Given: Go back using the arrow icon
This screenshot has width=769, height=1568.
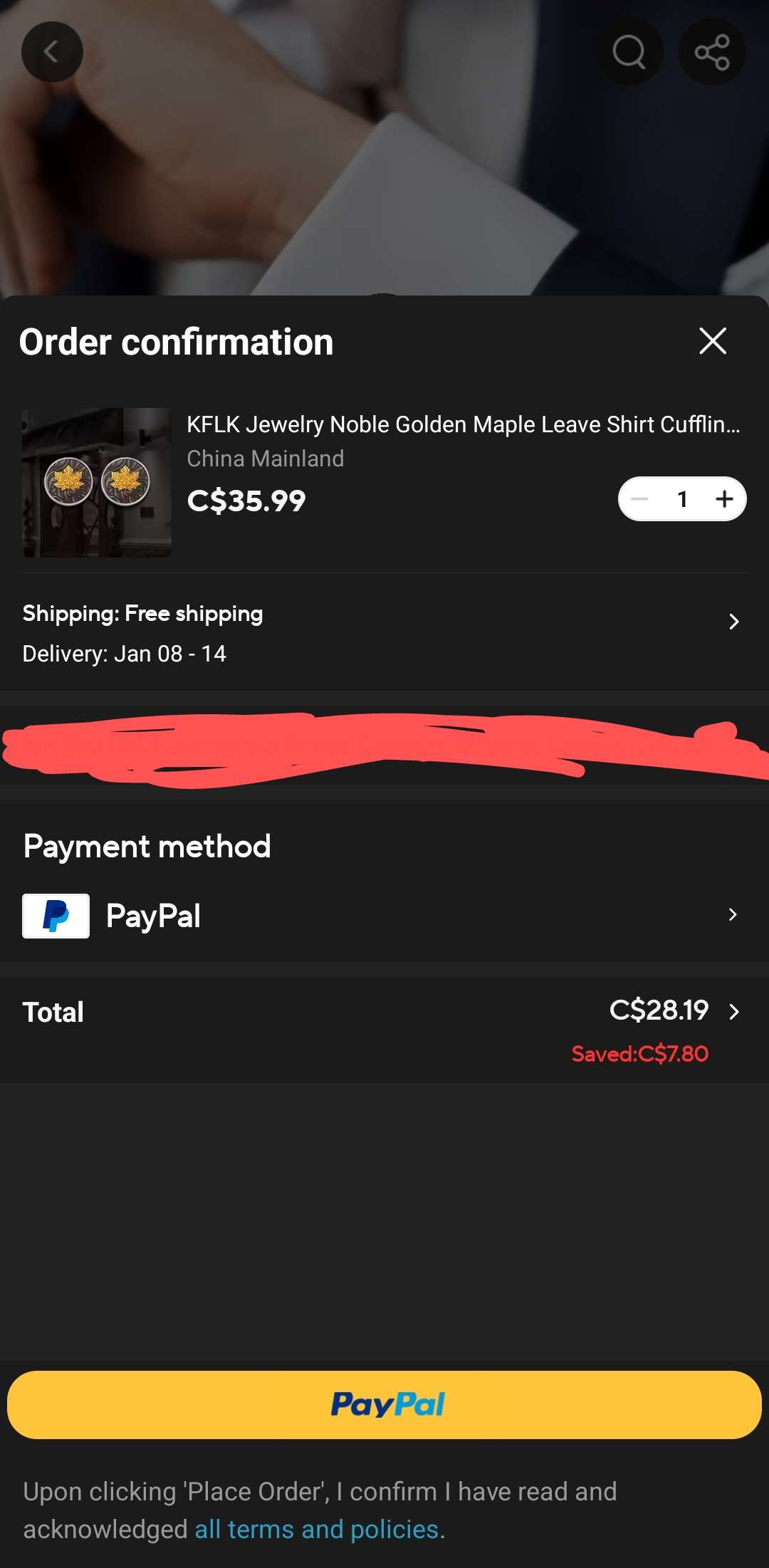Looking at the screenshot, I should pos(52,52).
